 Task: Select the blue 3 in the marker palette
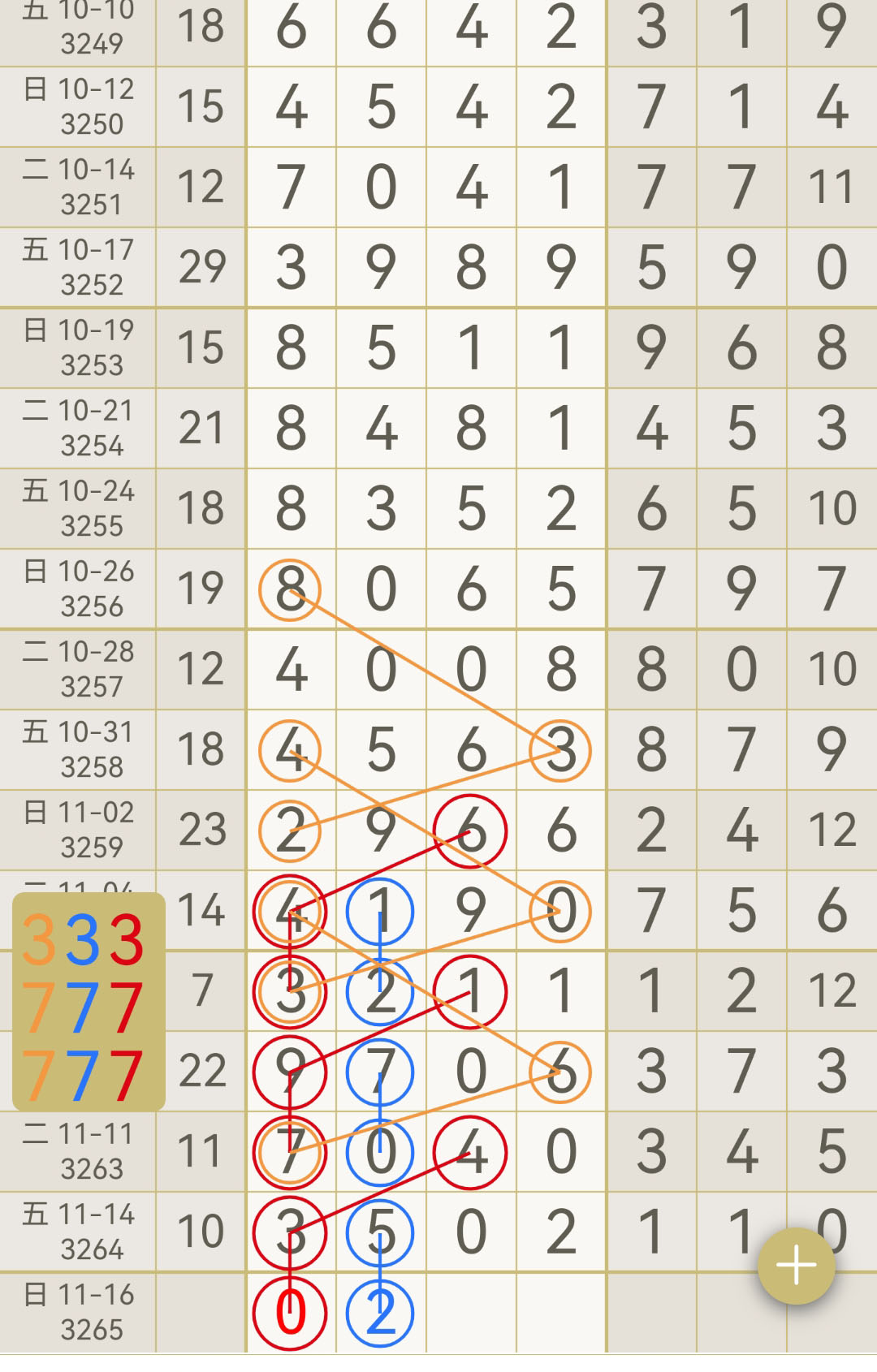[x=83, y=939]
